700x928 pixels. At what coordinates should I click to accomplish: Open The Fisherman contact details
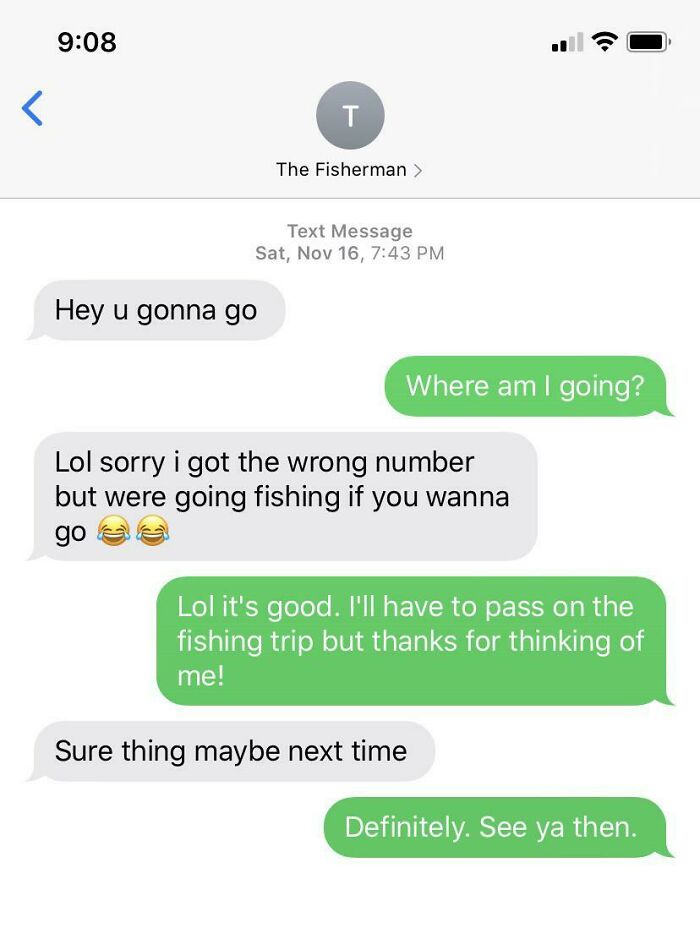tap(349, 169)
